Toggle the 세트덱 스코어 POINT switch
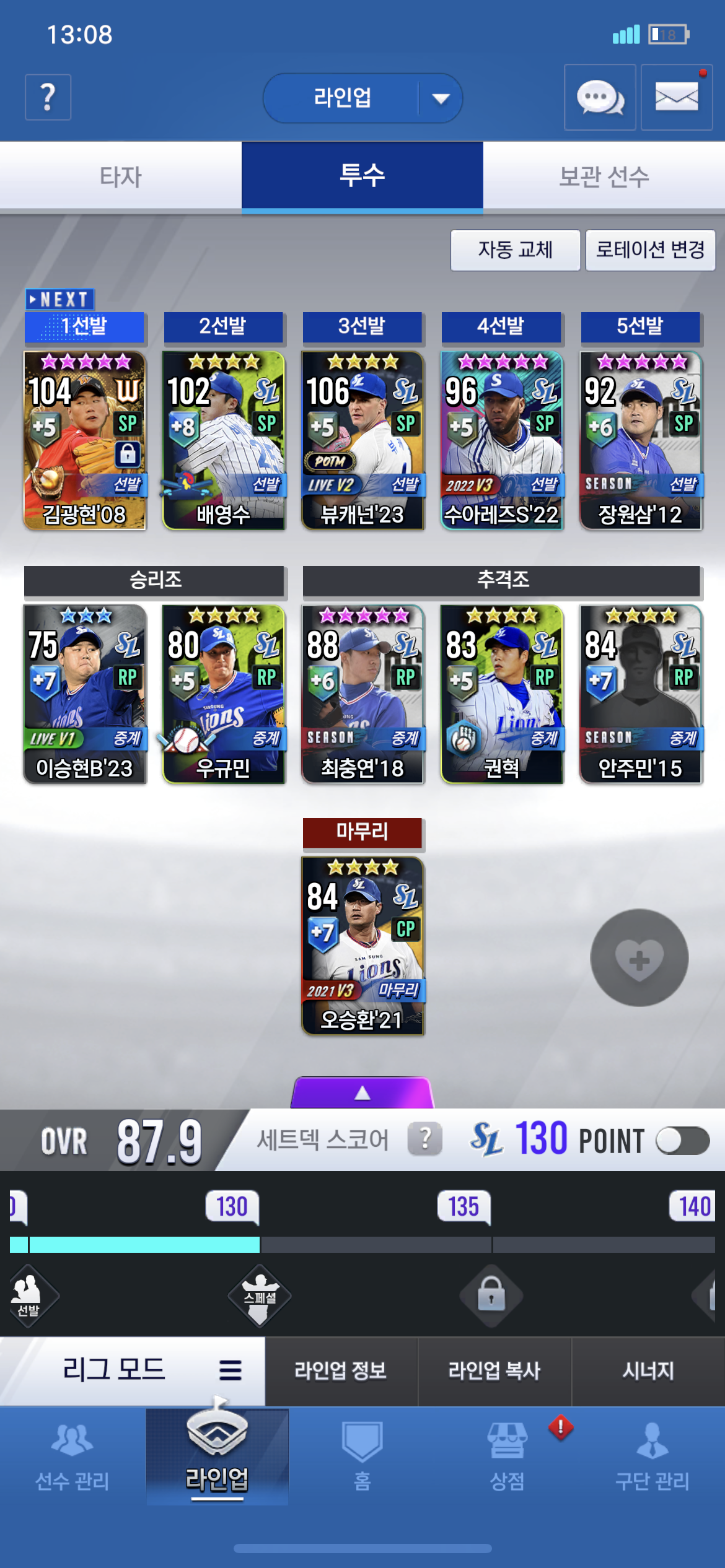The height and width of the screenshot is (1568, 725). pos(682,1141)
